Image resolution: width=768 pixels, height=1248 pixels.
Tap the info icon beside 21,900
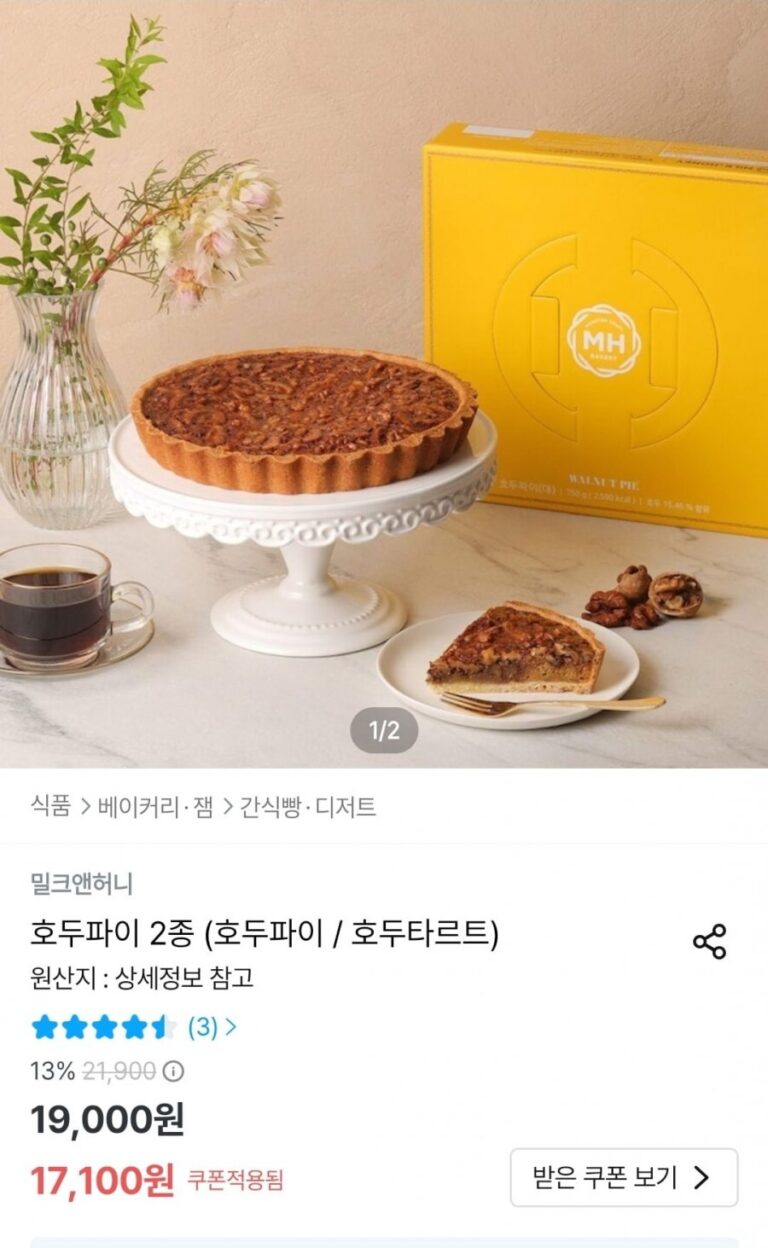[174, 1071]
